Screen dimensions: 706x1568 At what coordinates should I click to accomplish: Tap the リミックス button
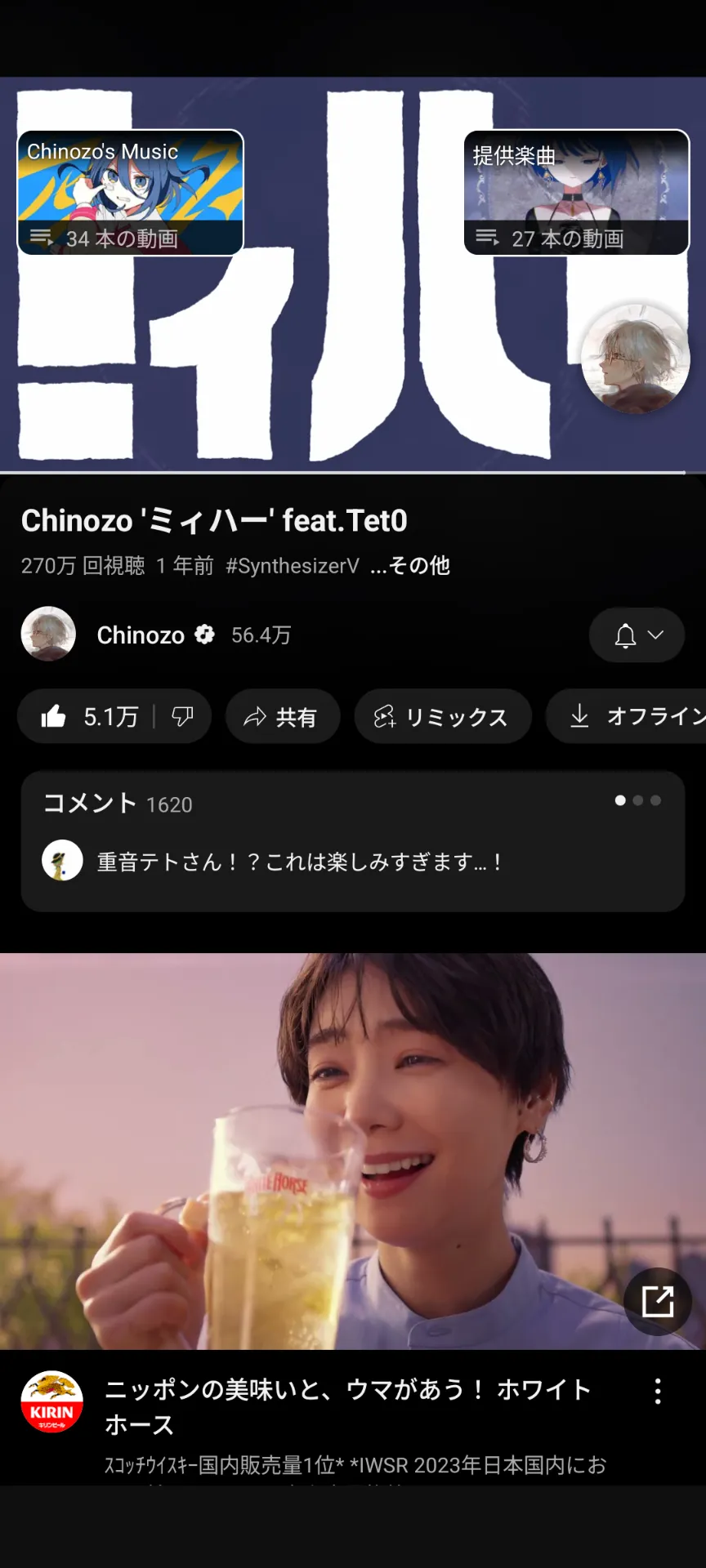pos(442,717)
